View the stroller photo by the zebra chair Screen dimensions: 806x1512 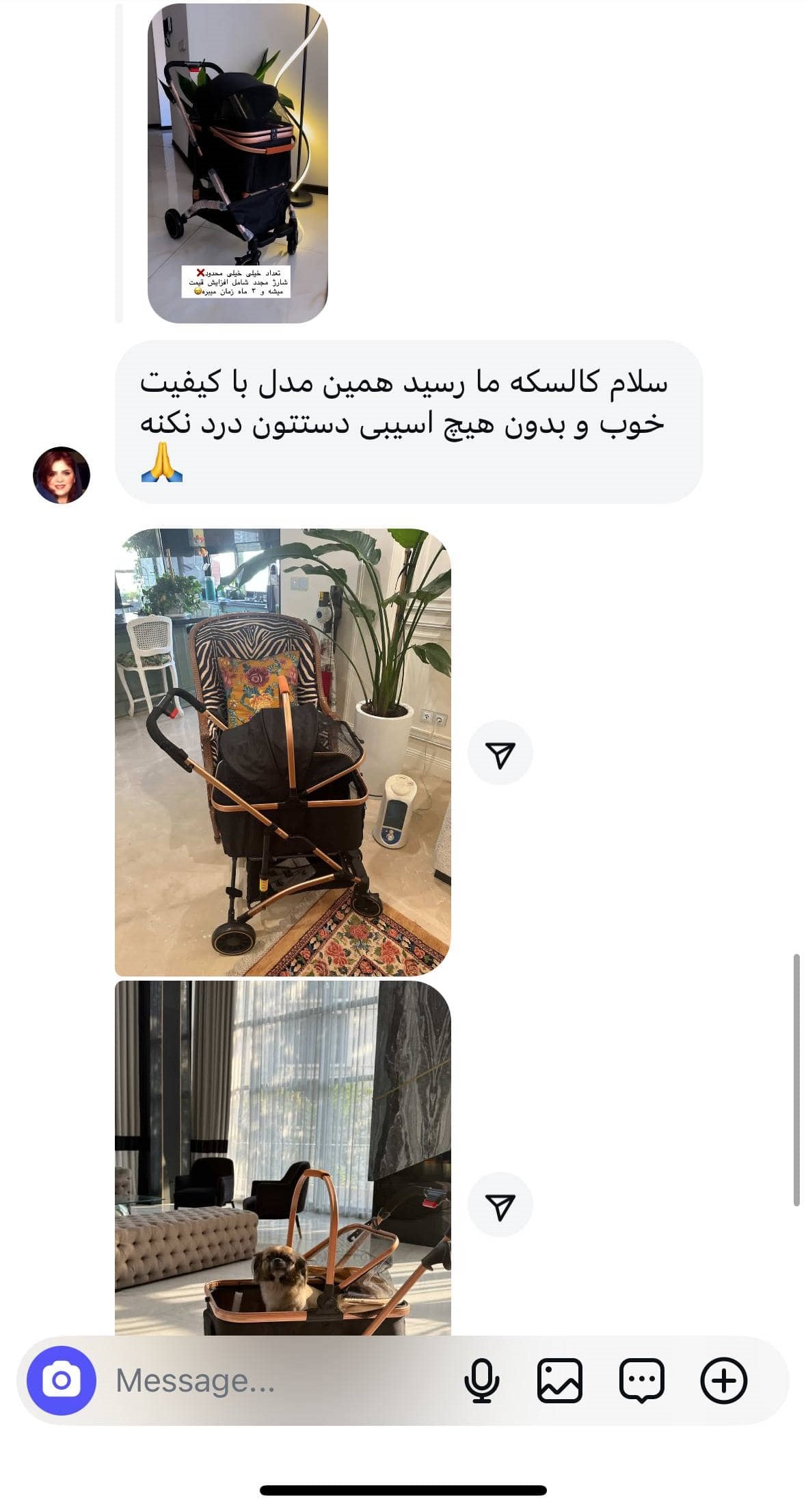[282, 752]
